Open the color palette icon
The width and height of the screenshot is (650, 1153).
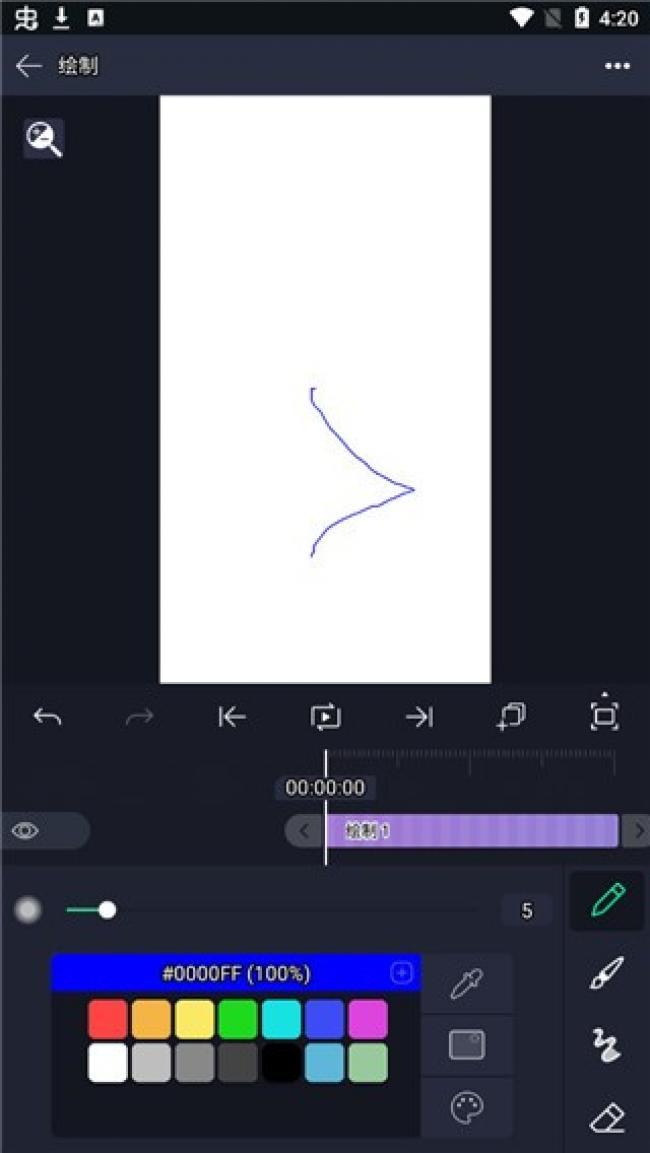click(467, 1107)
